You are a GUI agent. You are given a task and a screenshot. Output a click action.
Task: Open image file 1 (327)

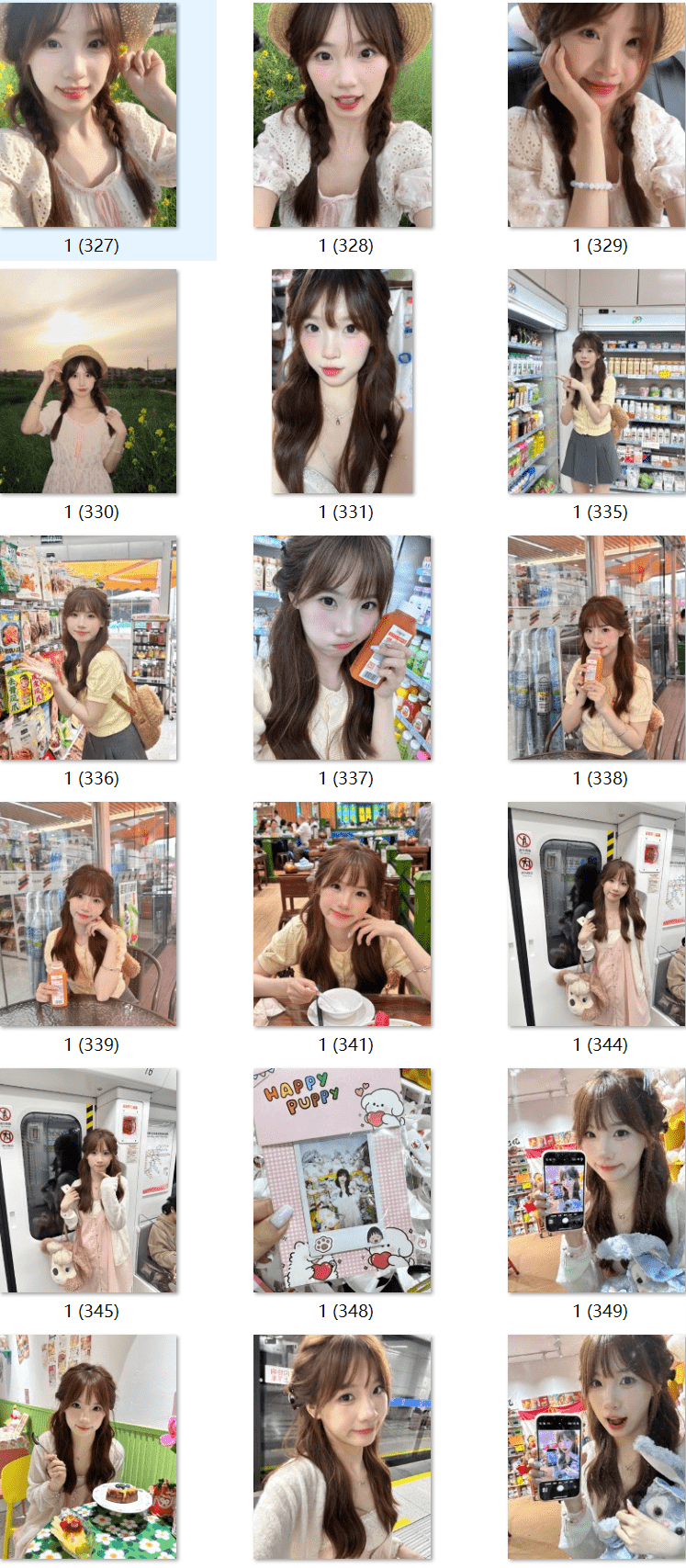89,115
